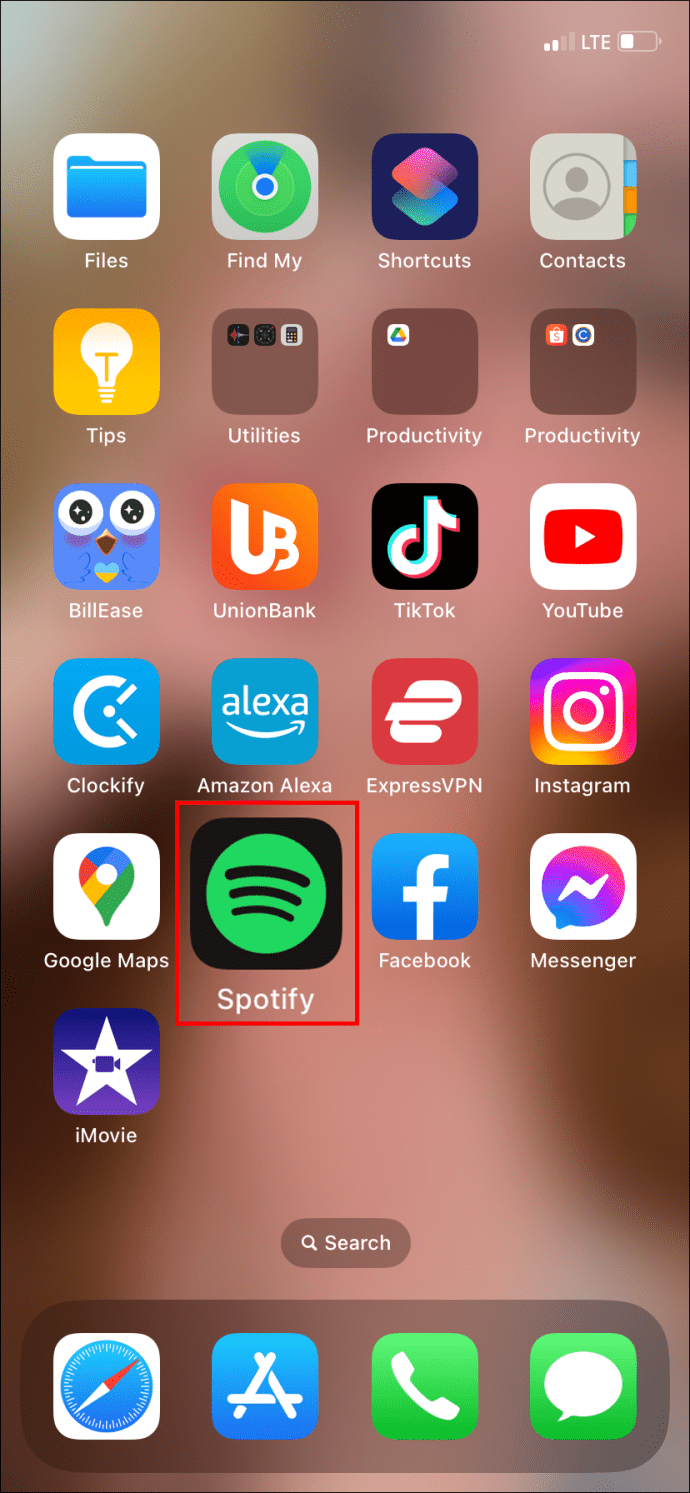Launch BillEase
Viewport: 690px width, 1493px height.
click(106, 537)
